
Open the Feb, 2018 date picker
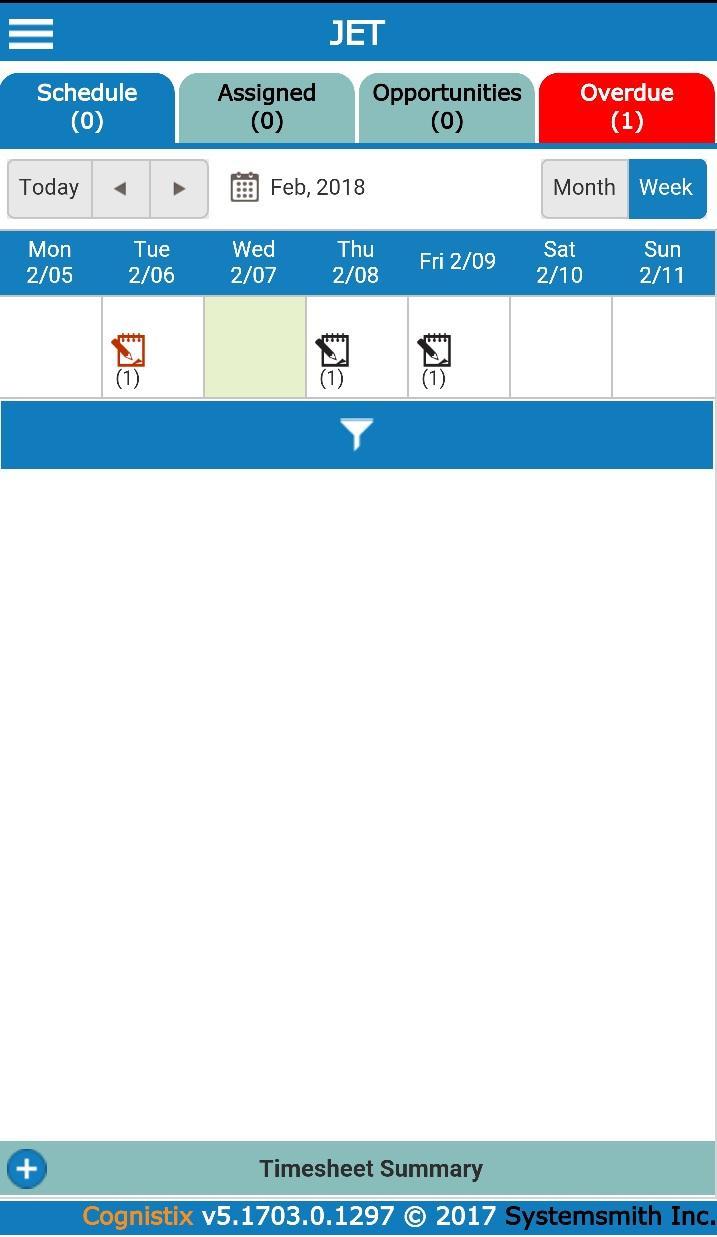coord(298,187)
